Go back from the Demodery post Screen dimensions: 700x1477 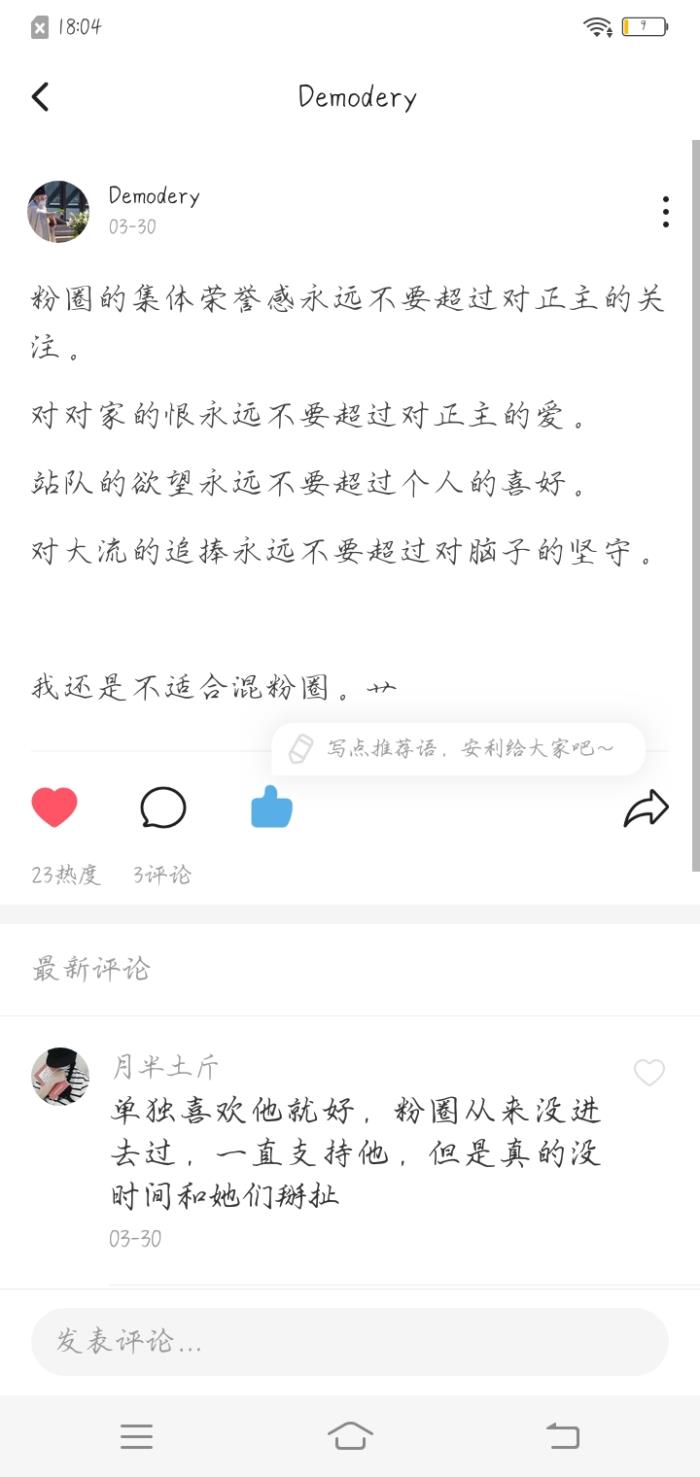(40, 97)
